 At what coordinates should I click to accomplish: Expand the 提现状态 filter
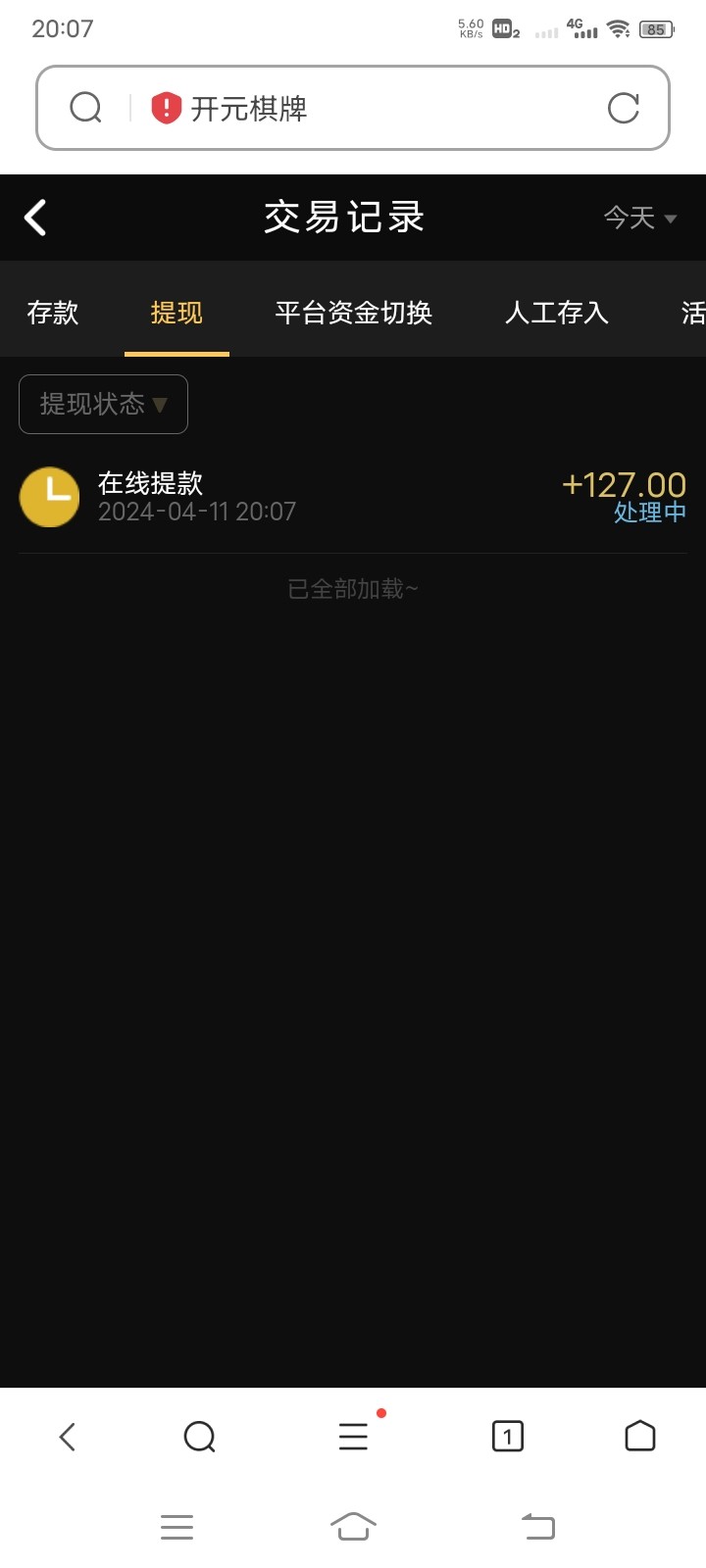tap(103, 404)
